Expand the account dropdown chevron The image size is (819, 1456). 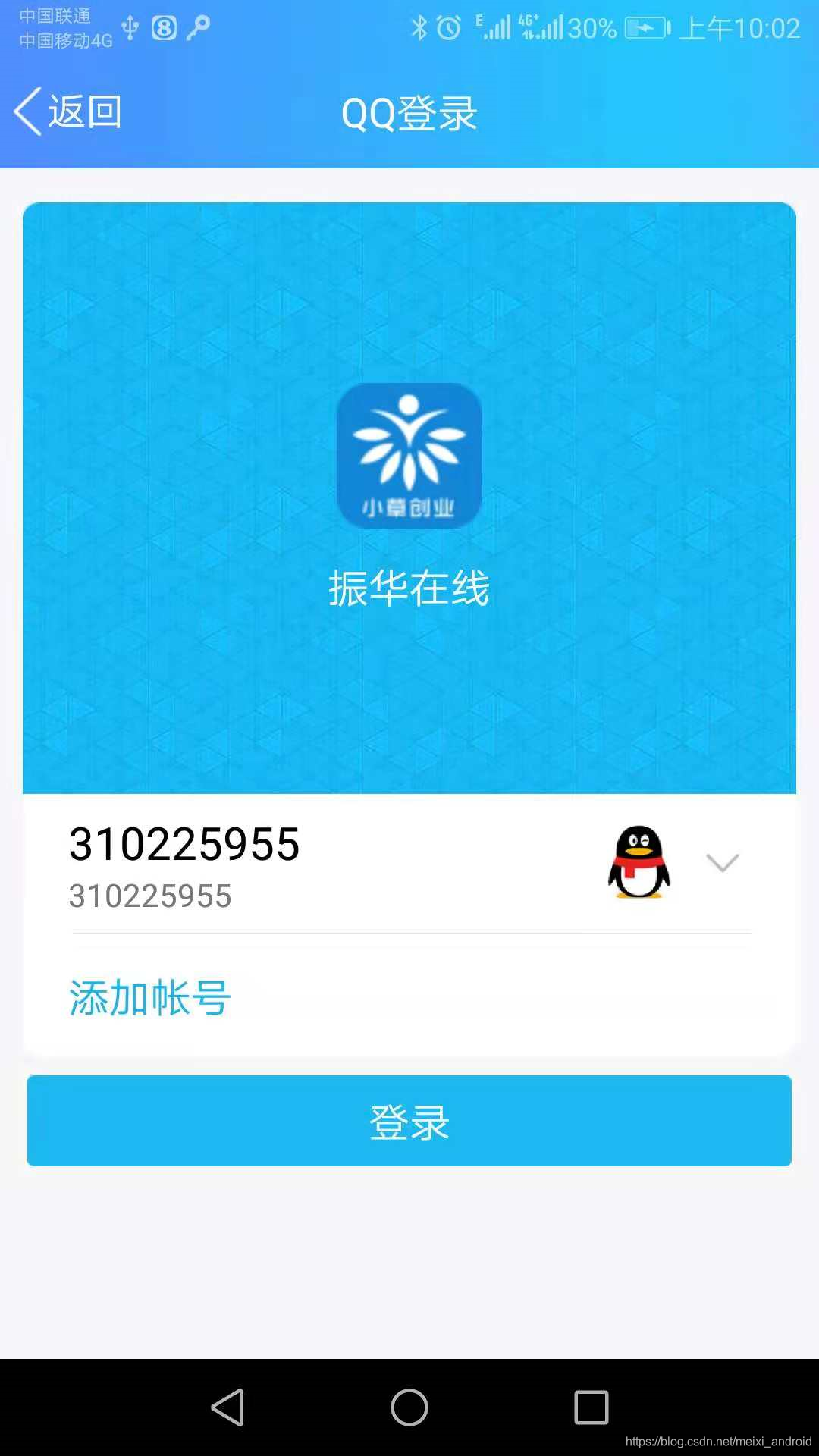pyautogui.click(x=722, y=863)
